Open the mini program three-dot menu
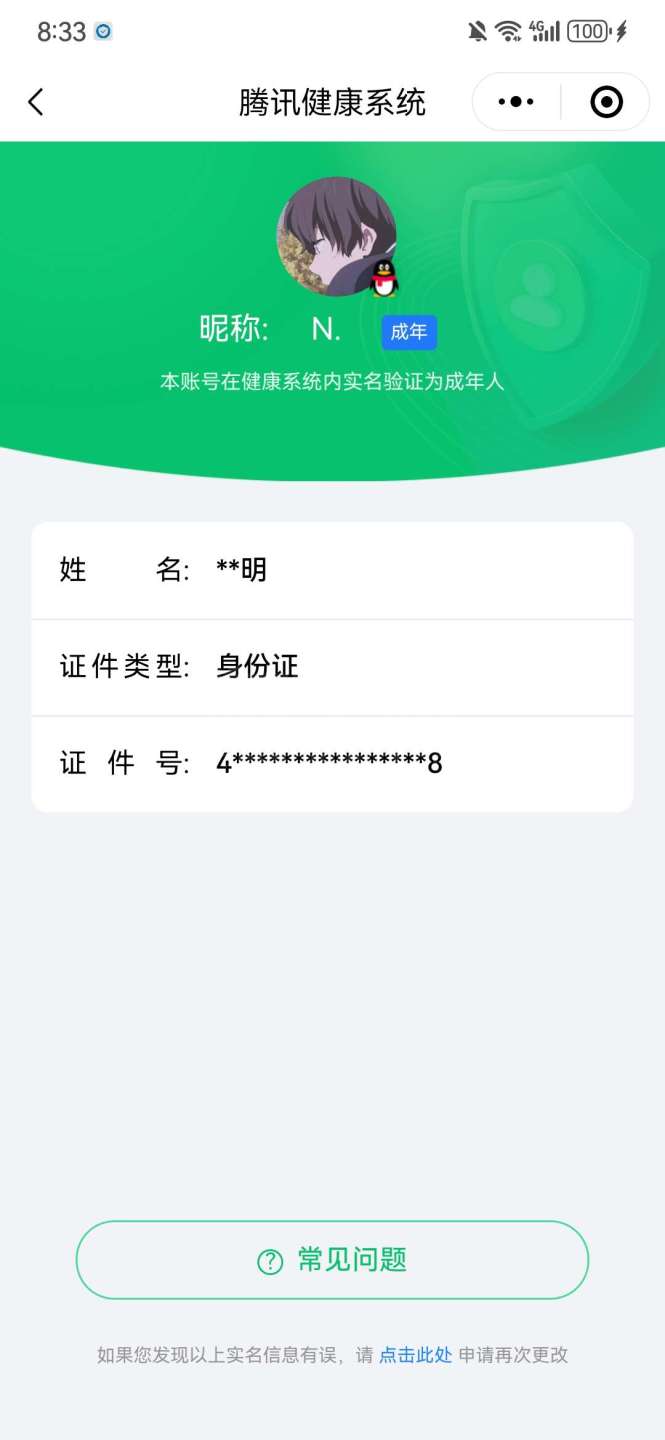 pyautogui.click(x=516, y=102)
